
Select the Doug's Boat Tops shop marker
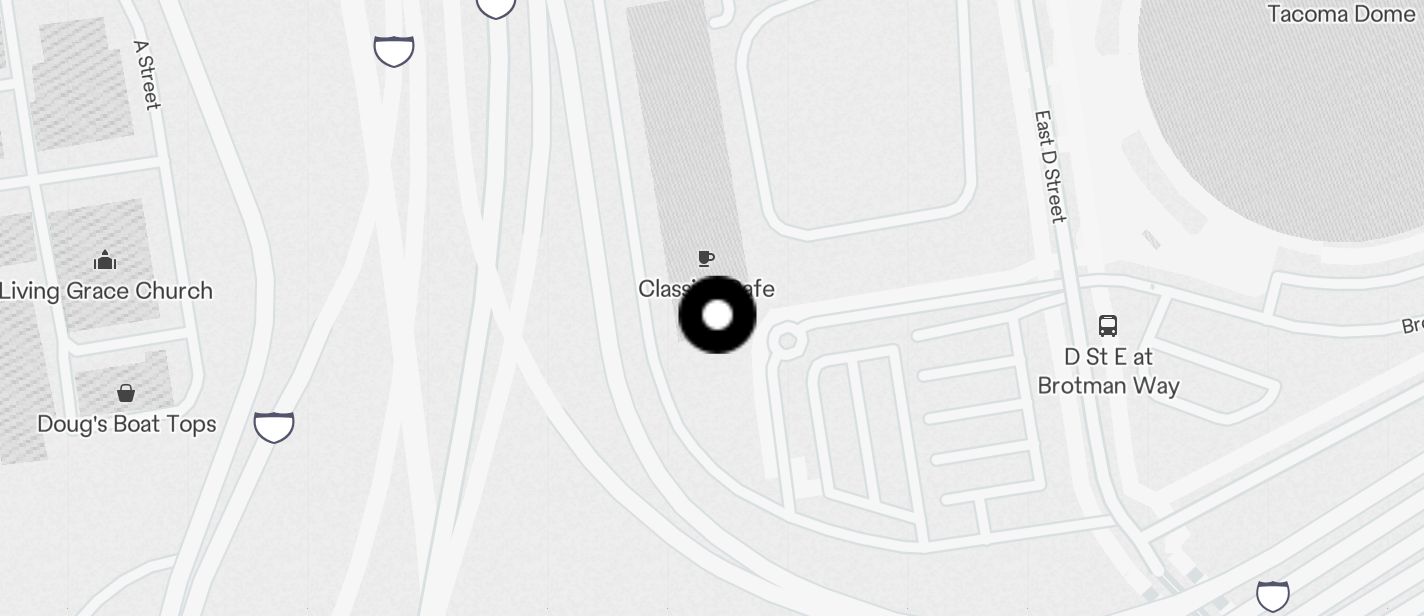coord(126,393)
